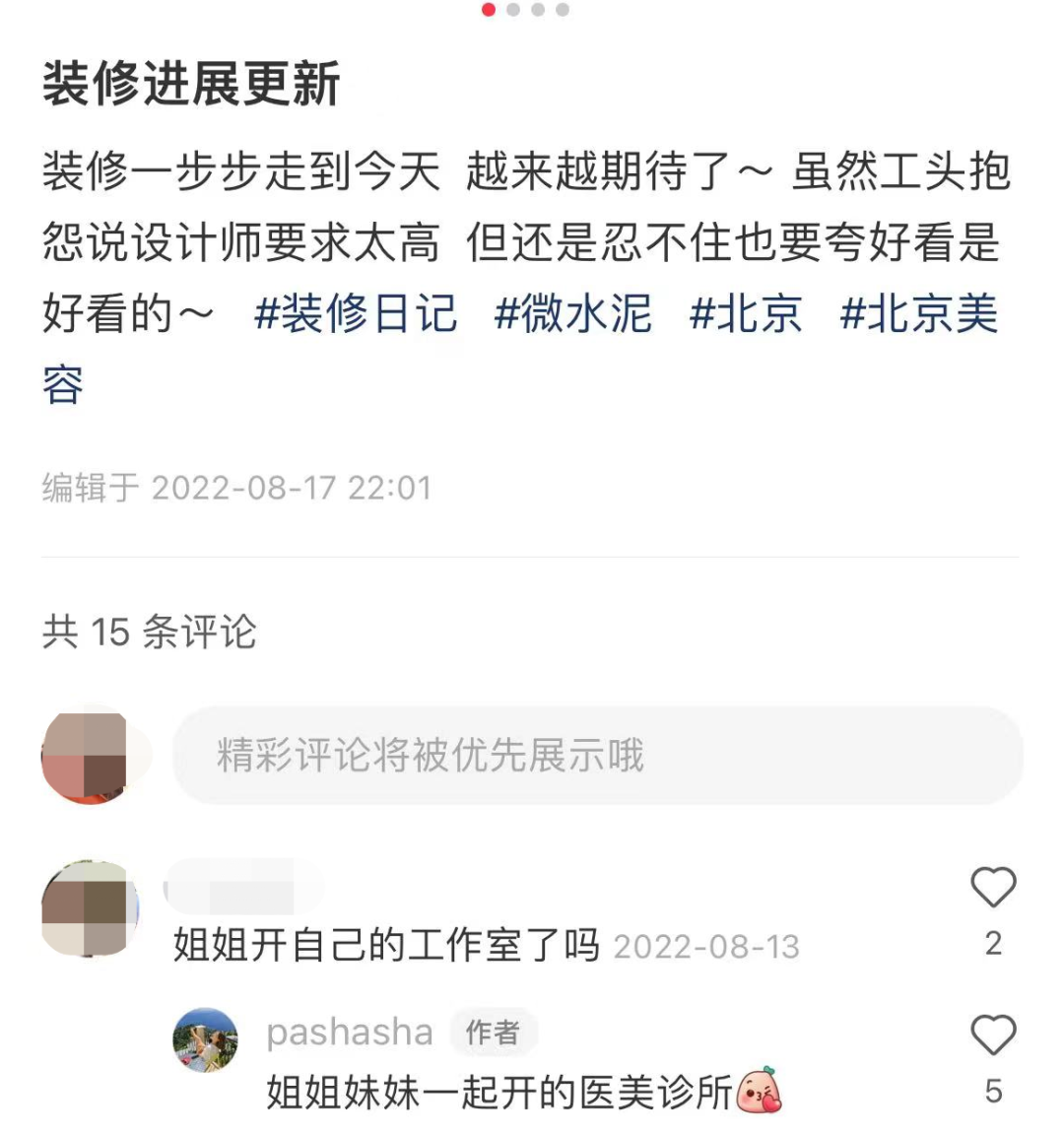Tap the comment input field
Viewport: 1064px width, 1135px height.
[x=597, y=756]
